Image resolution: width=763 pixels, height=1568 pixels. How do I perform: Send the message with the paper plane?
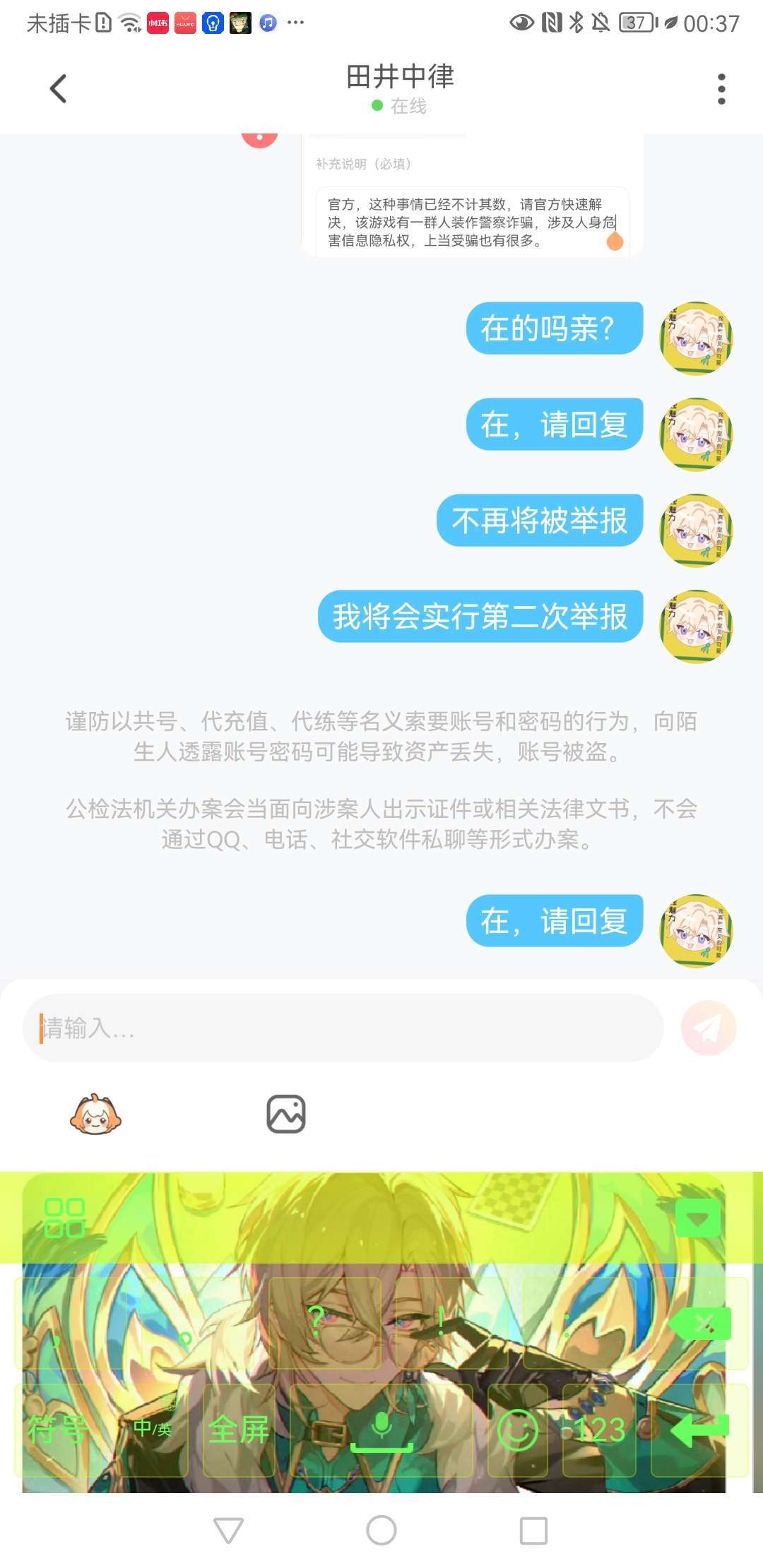[708, 1028]
